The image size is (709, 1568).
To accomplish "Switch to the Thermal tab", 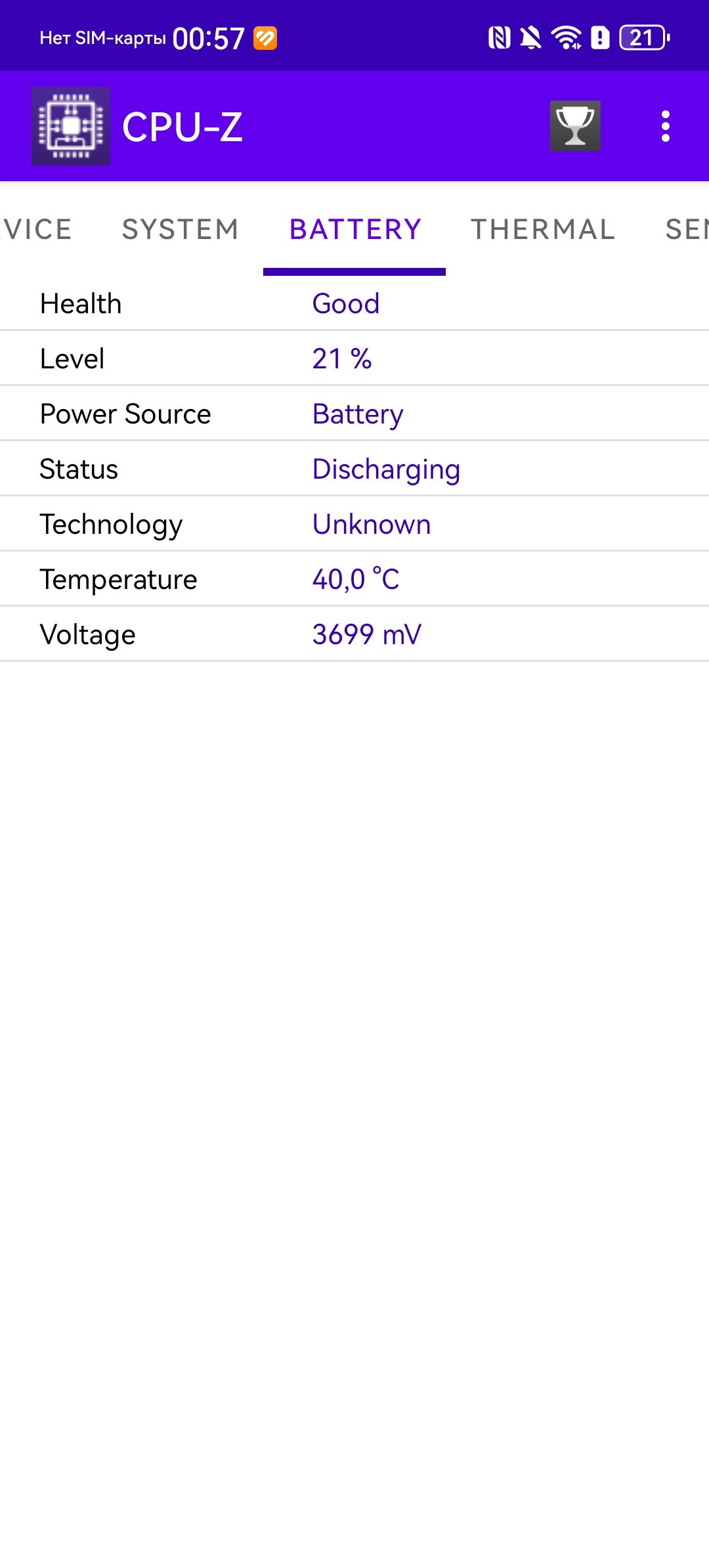I will pyautogui.click(x=543, y=229).
